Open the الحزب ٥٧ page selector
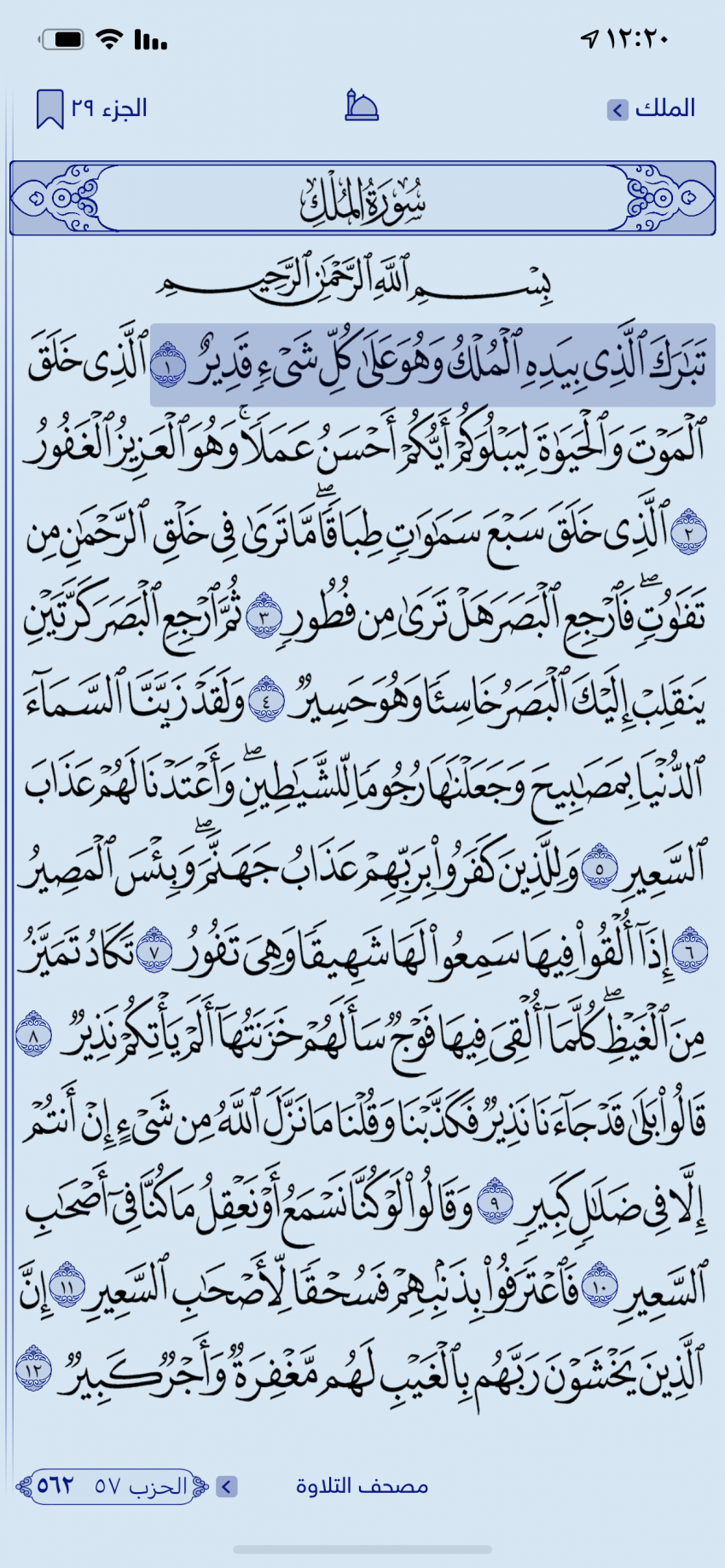The height and width of the screenshot is (1568, 725). pos(128,1487)
